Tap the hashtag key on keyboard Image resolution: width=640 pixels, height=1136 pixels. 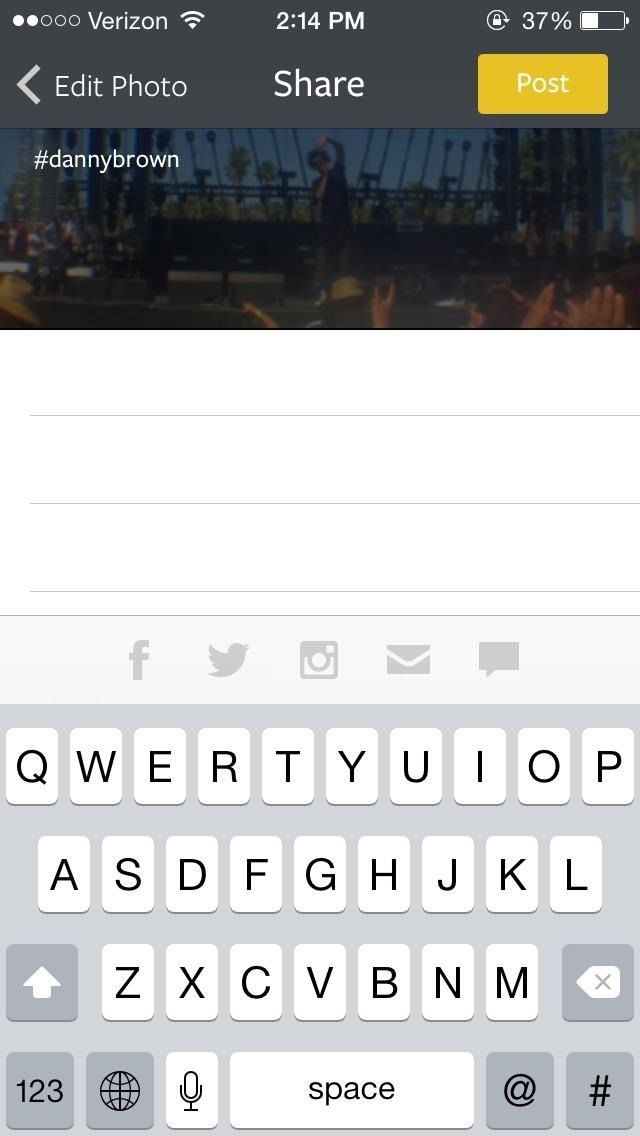click(x=599, y=1090)
